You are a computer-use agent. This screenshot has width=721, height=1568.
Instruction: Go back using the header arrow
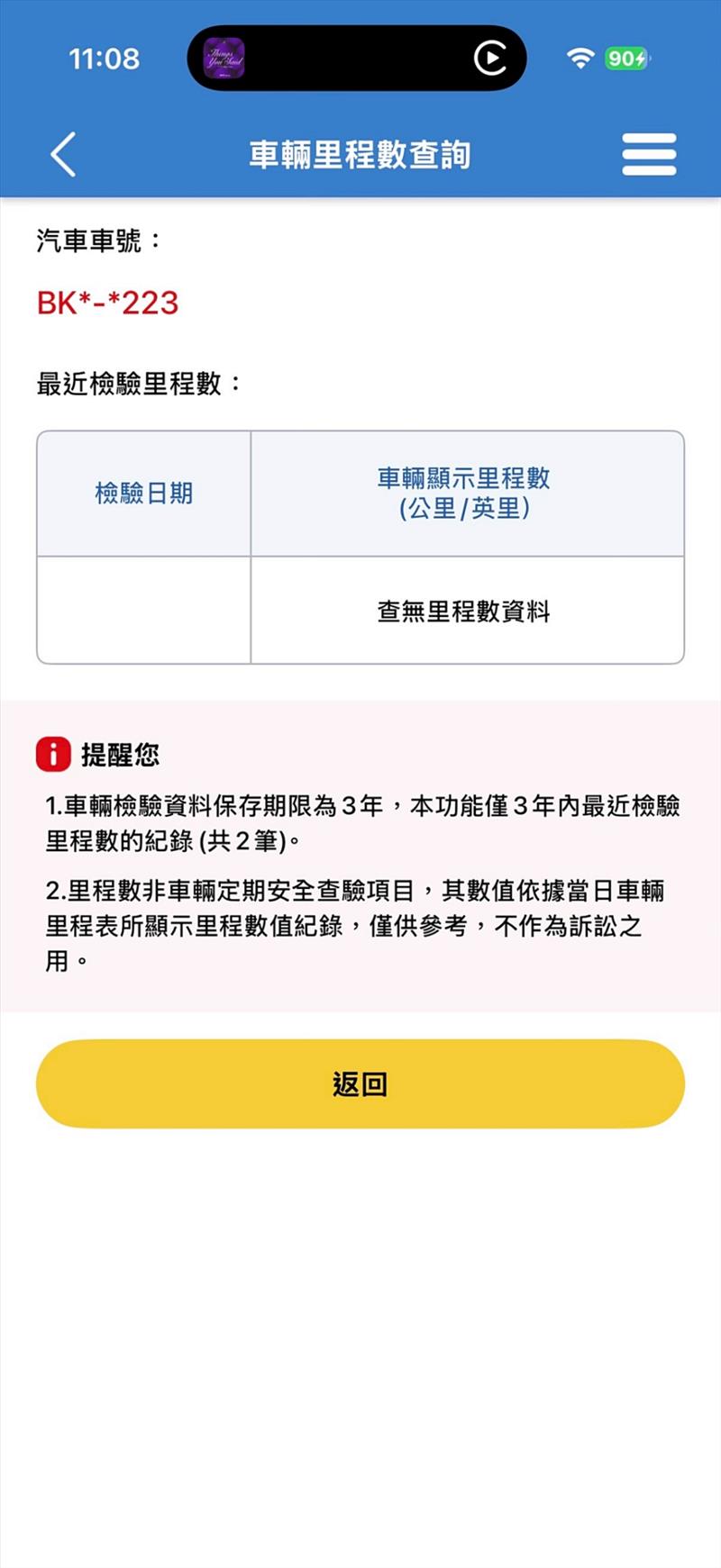[x=63, y=154]
